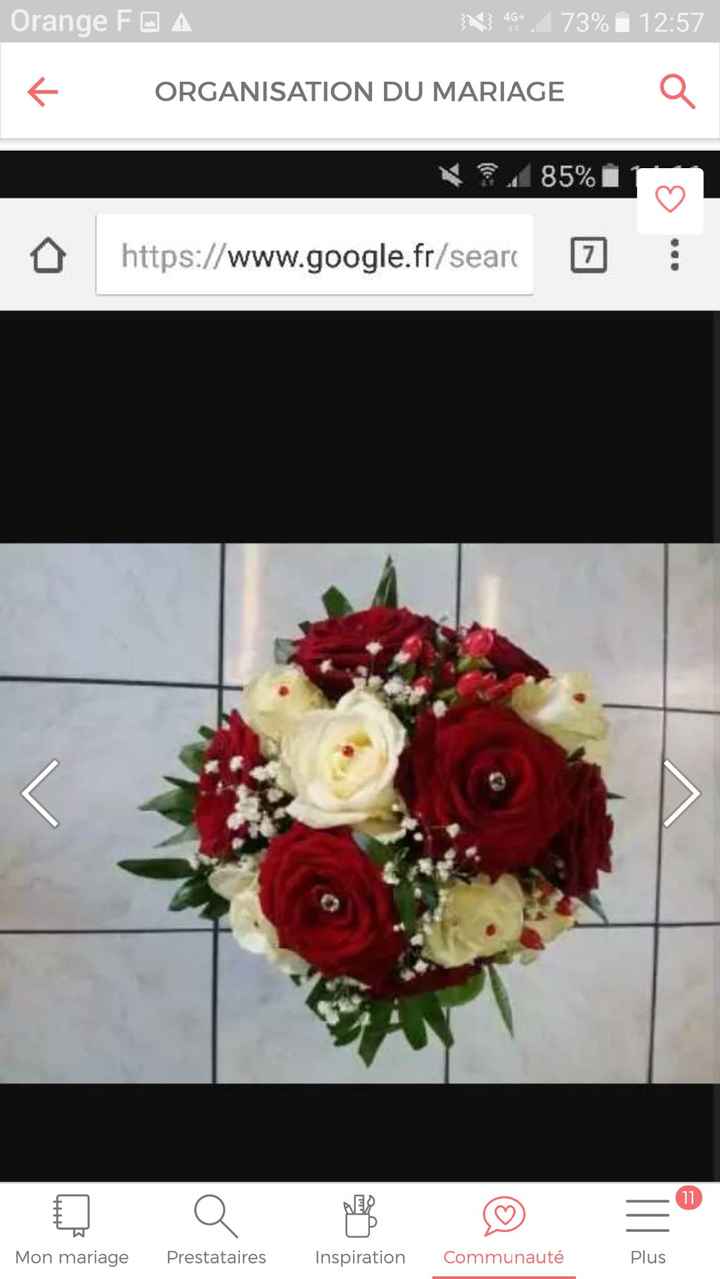
Task: Select the Mon mariage tab label
Action: point(71,1257)
